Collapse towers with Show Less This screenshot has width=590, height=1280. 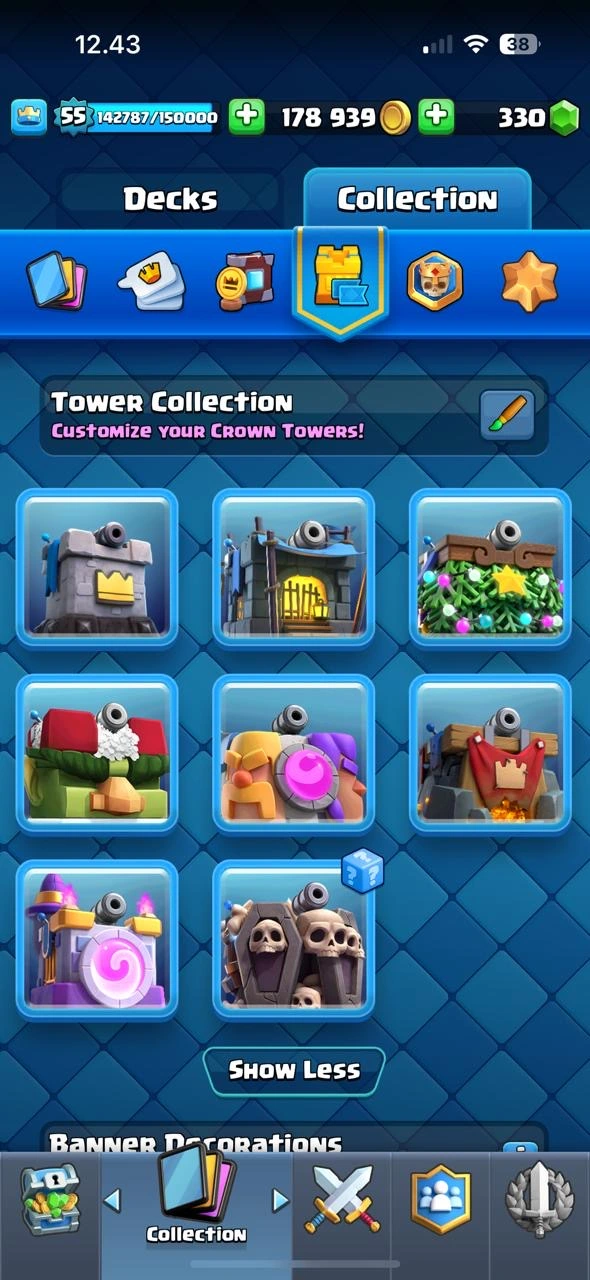click(294, 1071)
